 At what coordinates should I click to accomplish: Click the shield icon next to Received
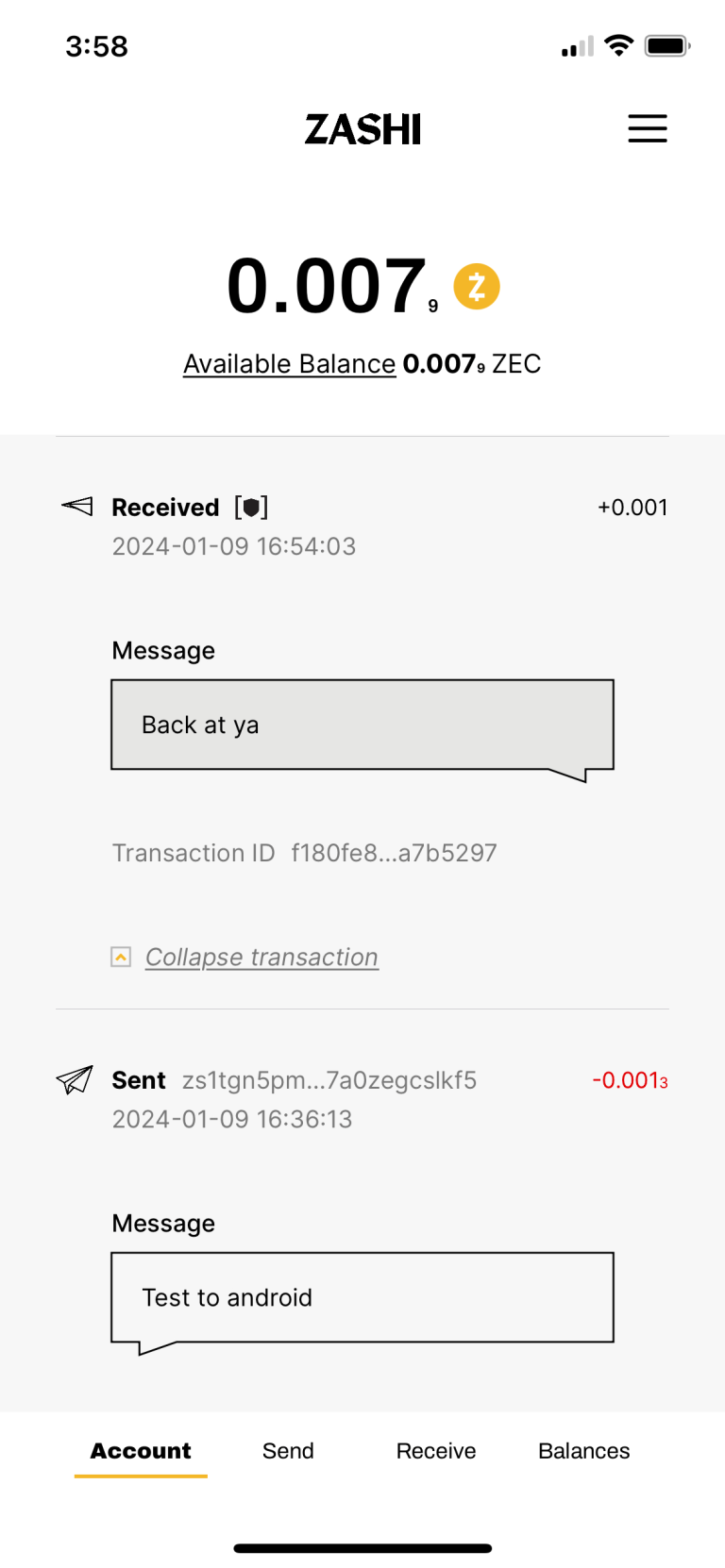252,507
